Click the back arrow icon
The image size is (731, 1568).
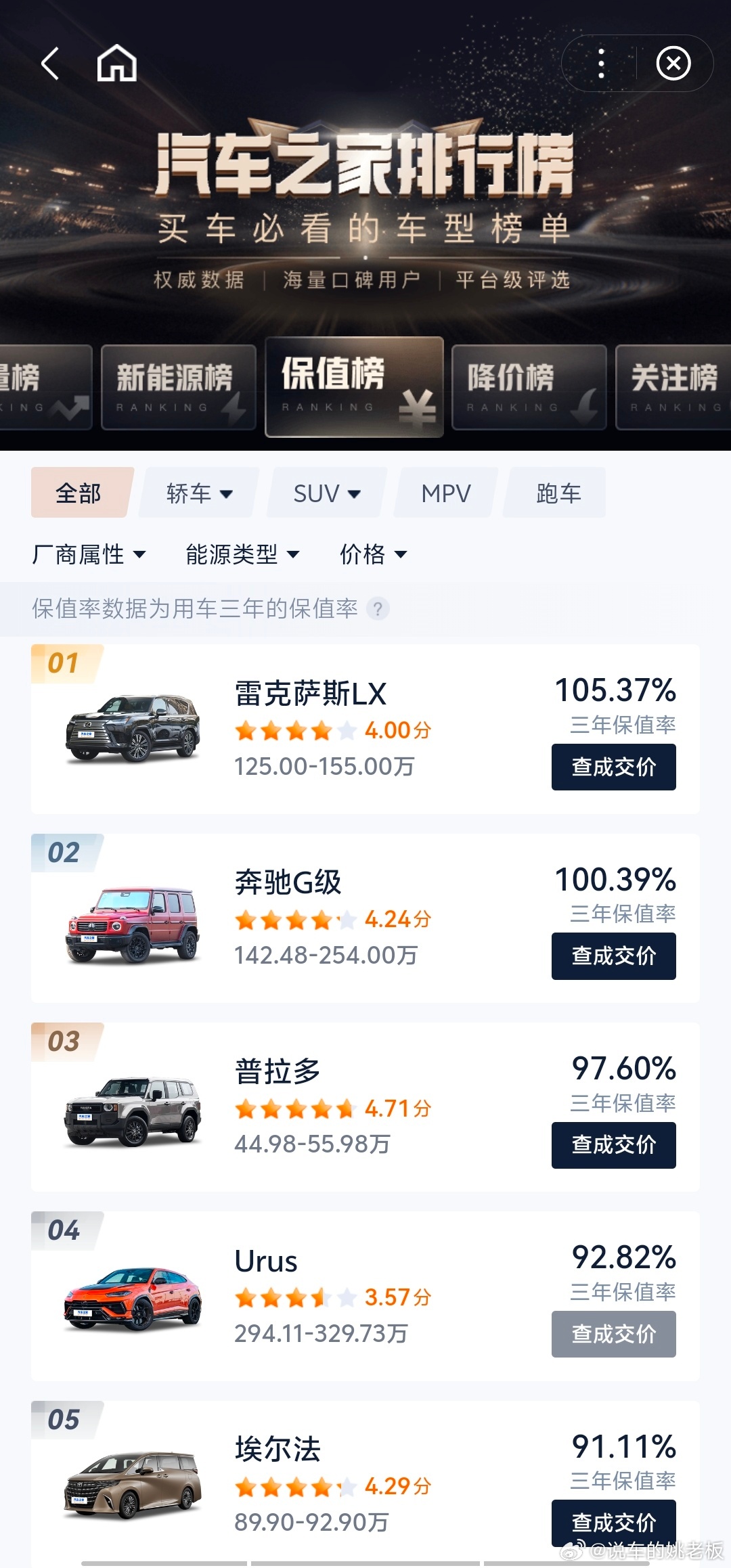pos(49,63)
